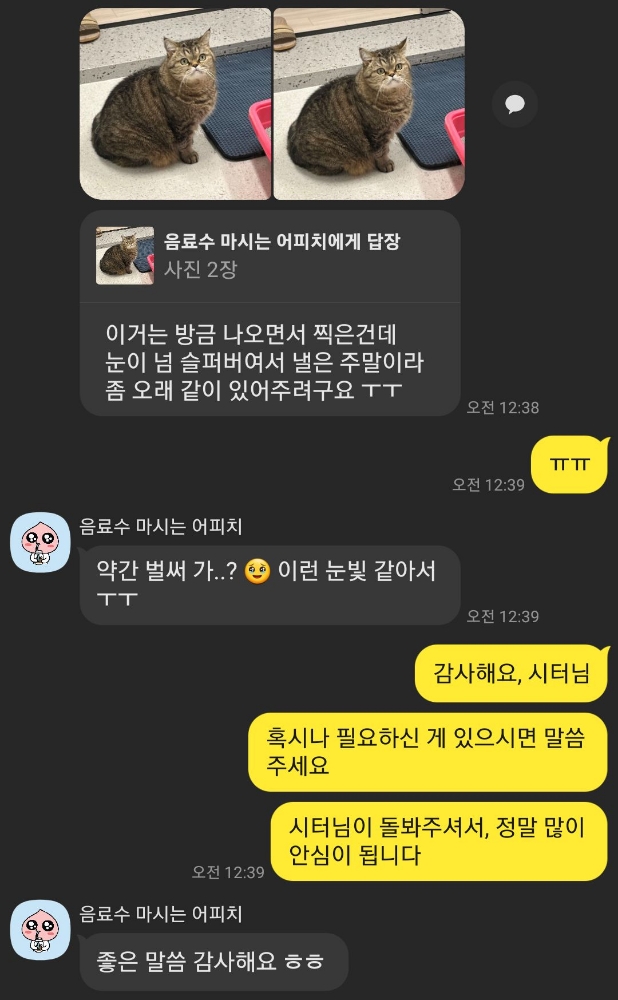Jump to the quoted '사진 2장' reply
The height and width of the screenshot is (1000, 618).
270,256
